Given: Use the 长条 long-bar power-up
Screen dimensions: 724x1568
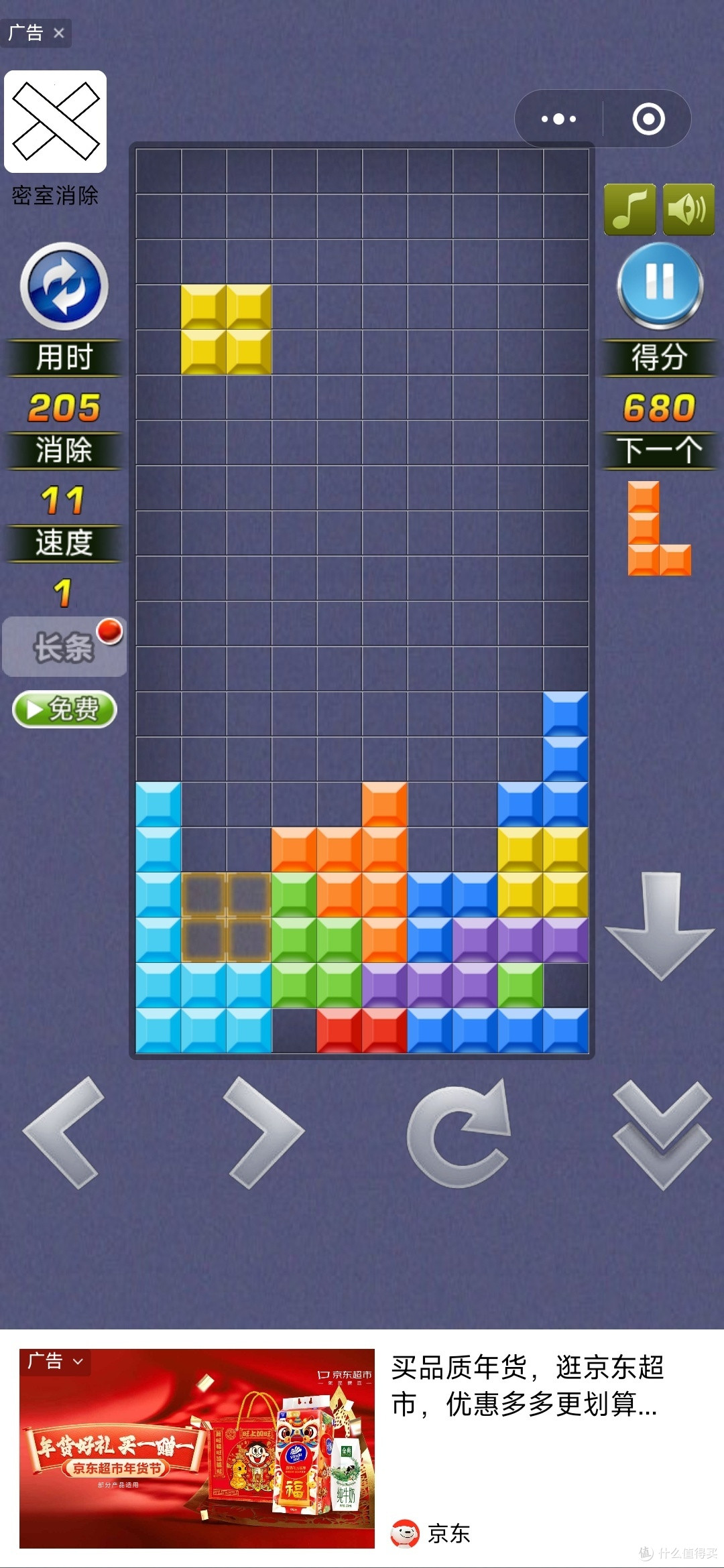Looking at the screenshot, I should [x=64, y=647].
